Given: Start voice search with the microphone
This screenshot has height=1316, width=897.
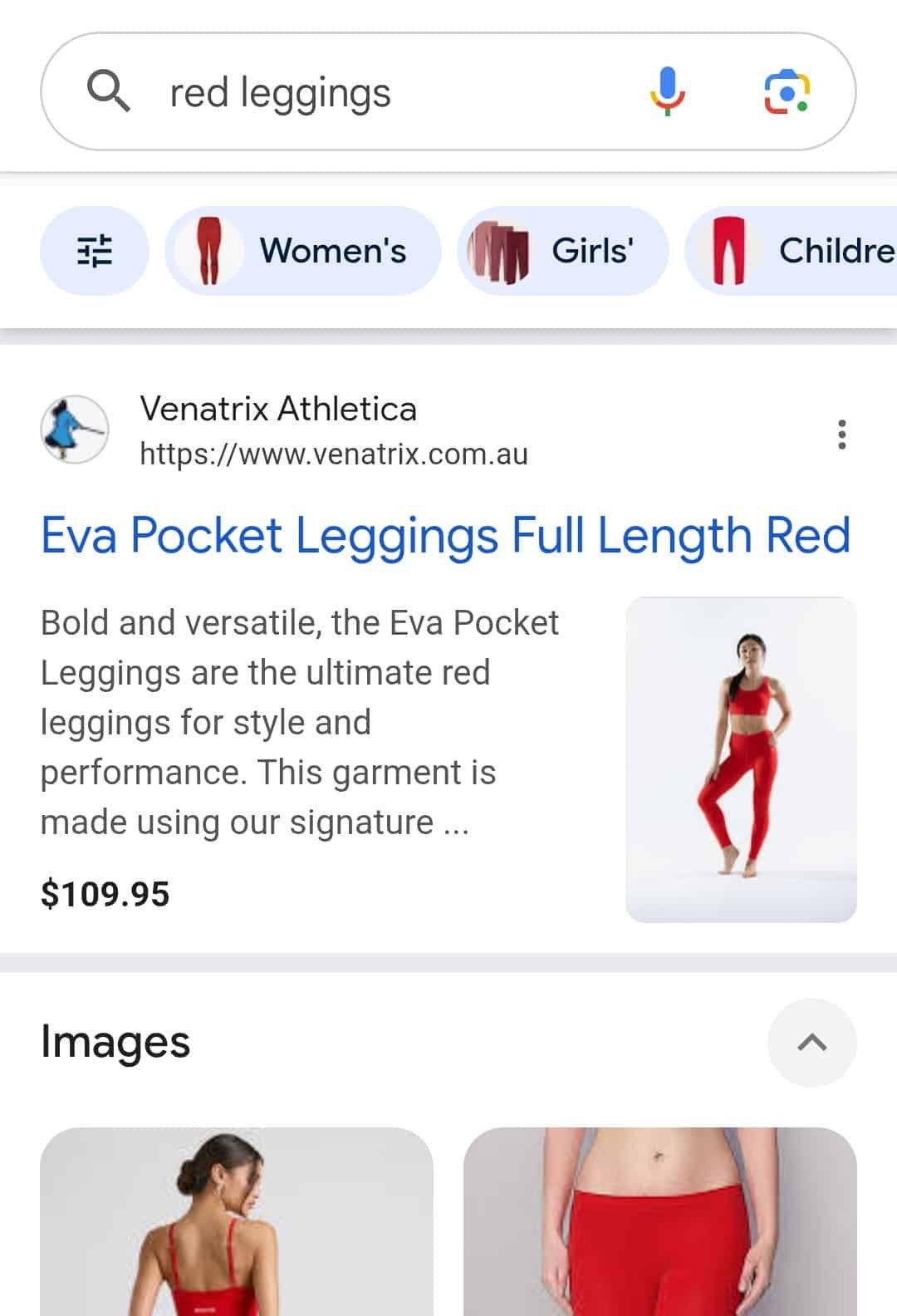Looking at the screenshot, I should [667, 91].
